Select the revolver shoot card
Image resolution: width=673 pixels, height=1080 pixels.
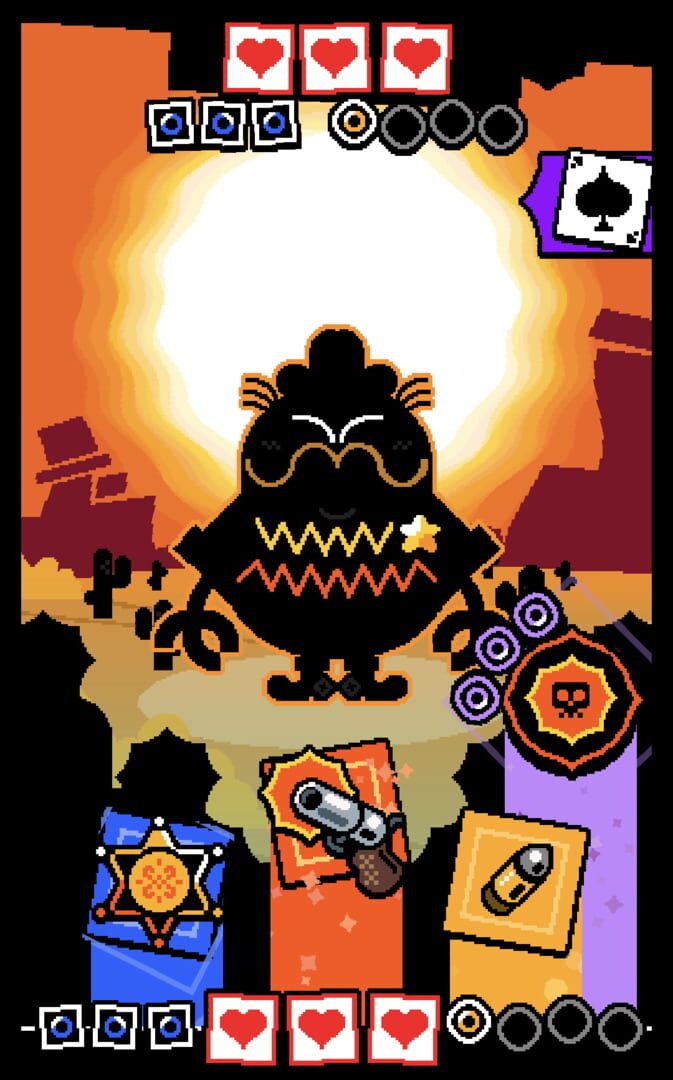tap(335, 816)
